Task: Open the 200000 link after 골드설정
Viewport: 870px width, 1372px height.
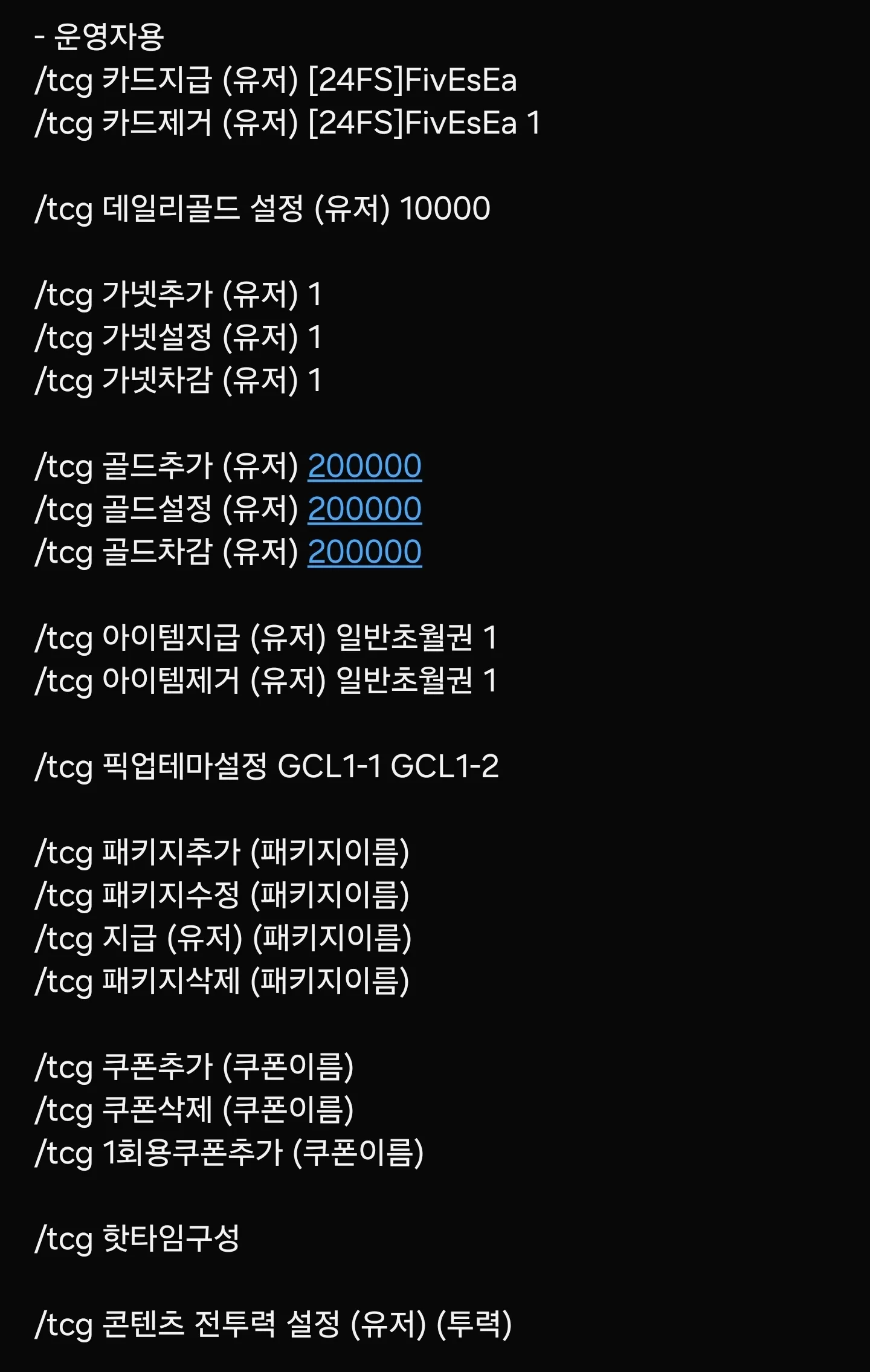Action: pos(364,509)
